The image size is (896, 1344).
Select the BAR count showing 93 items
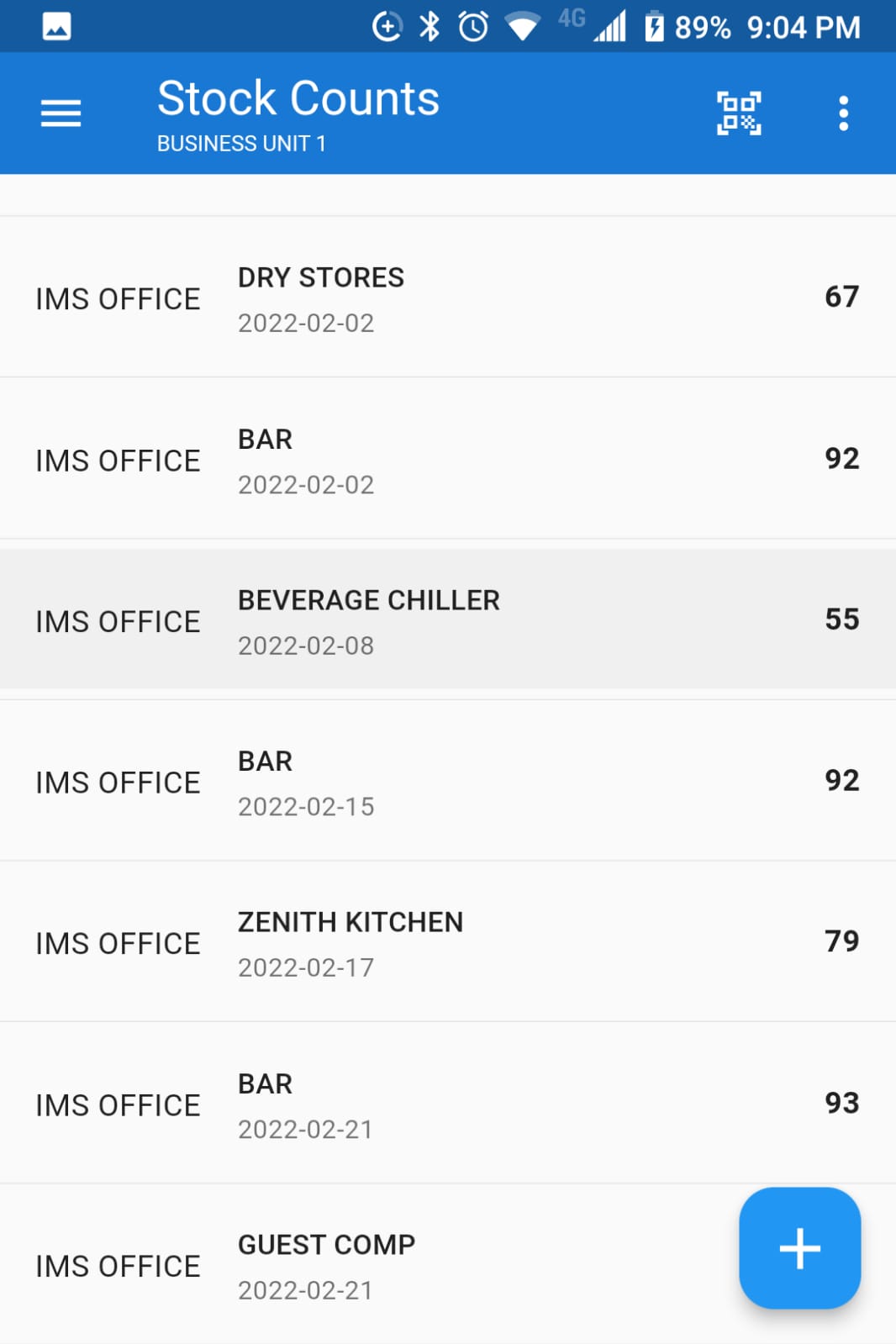click(x=448, y=1104)
